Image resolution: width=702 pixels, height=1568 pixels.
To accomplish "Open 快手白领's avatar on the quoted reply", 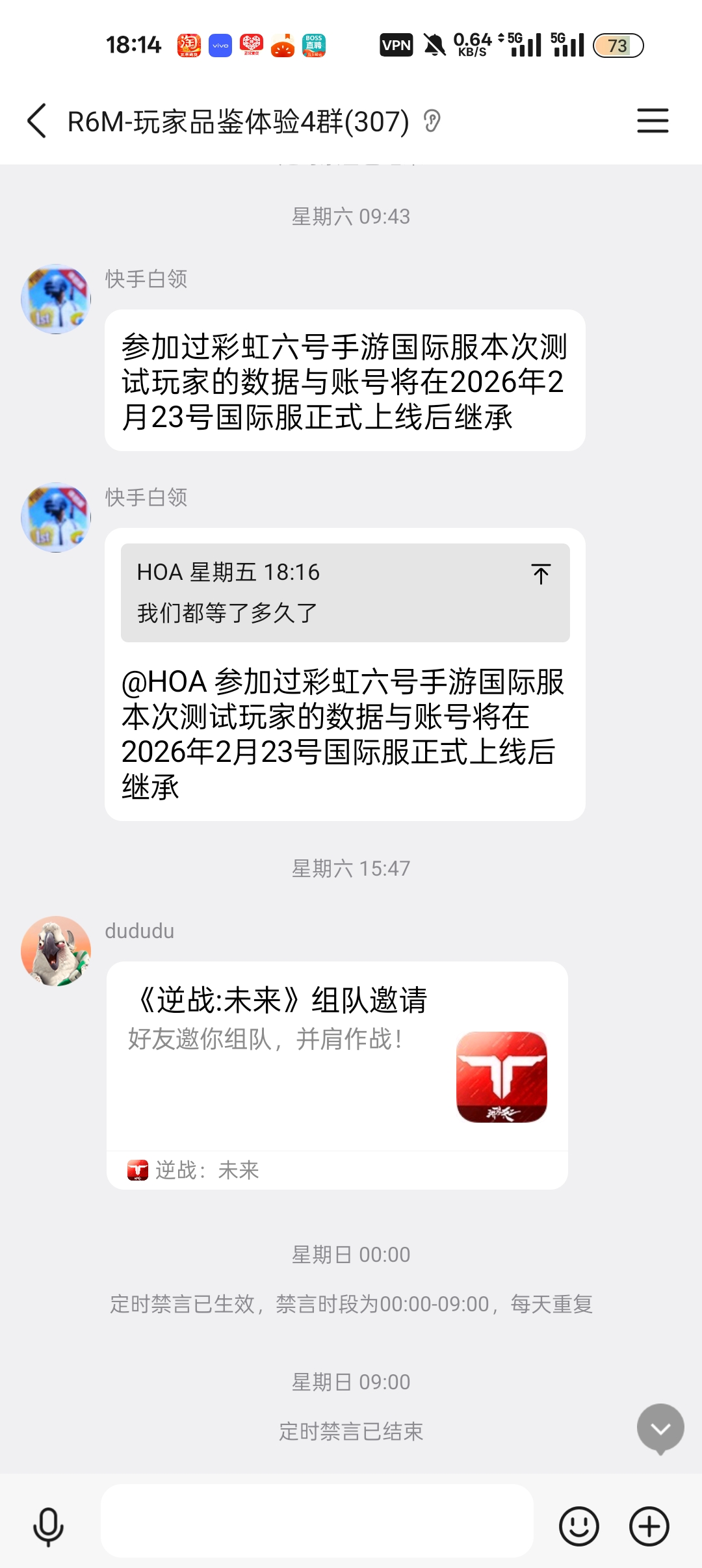I will pyautogui.click(x=56, y=517).
